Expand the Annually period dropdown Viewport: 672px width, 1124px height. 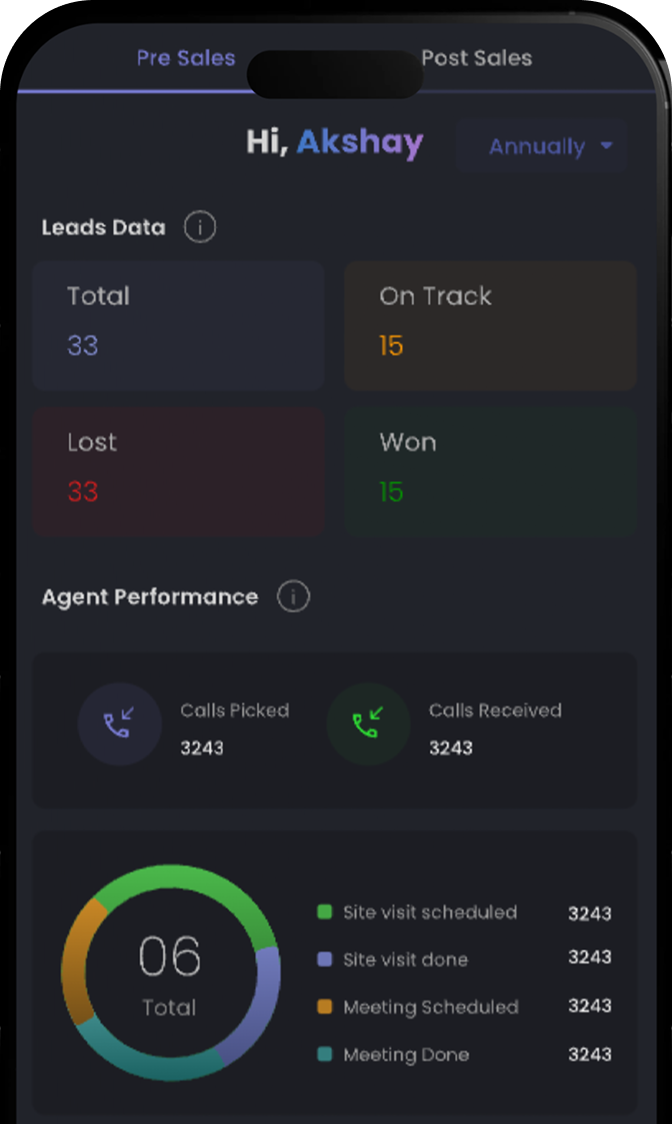[541, 146]
